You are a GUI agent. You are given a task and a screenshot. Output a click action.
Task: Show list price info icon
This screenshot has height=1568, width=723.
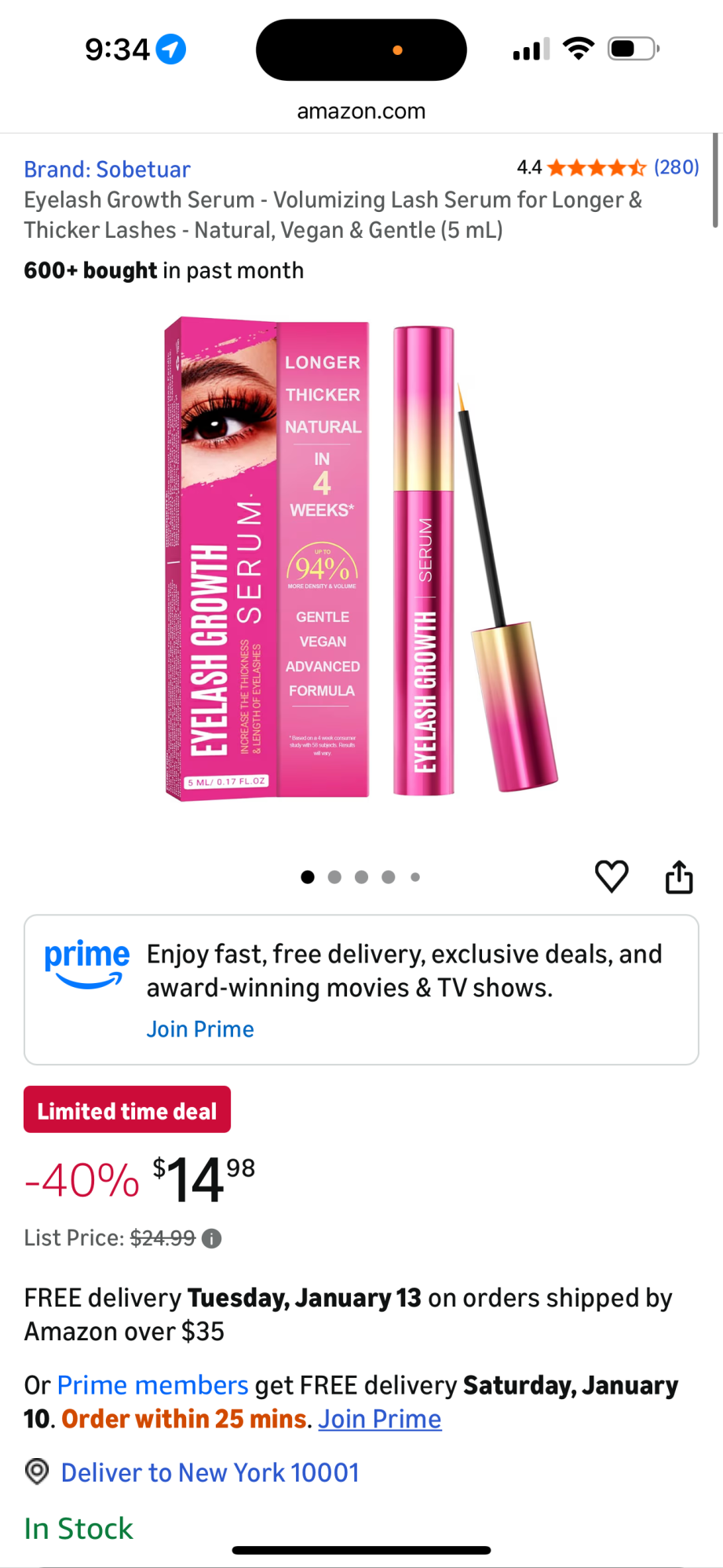[212, 1238]
